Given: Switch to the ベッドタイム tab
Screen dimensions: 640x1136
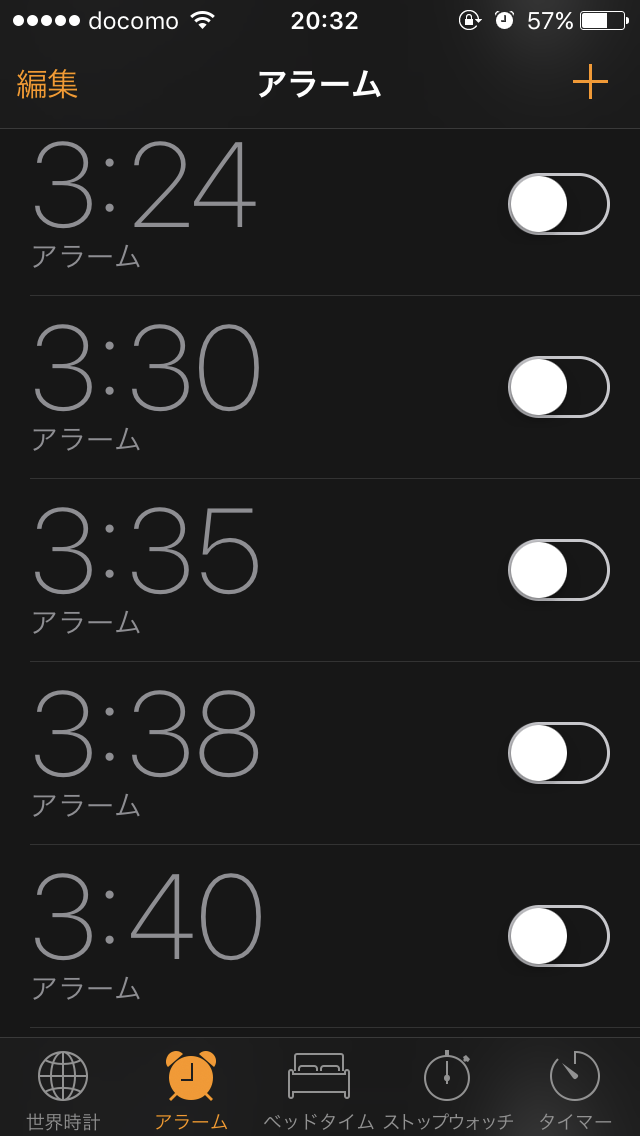Looking at the screenshot, I should [319, 1088].
